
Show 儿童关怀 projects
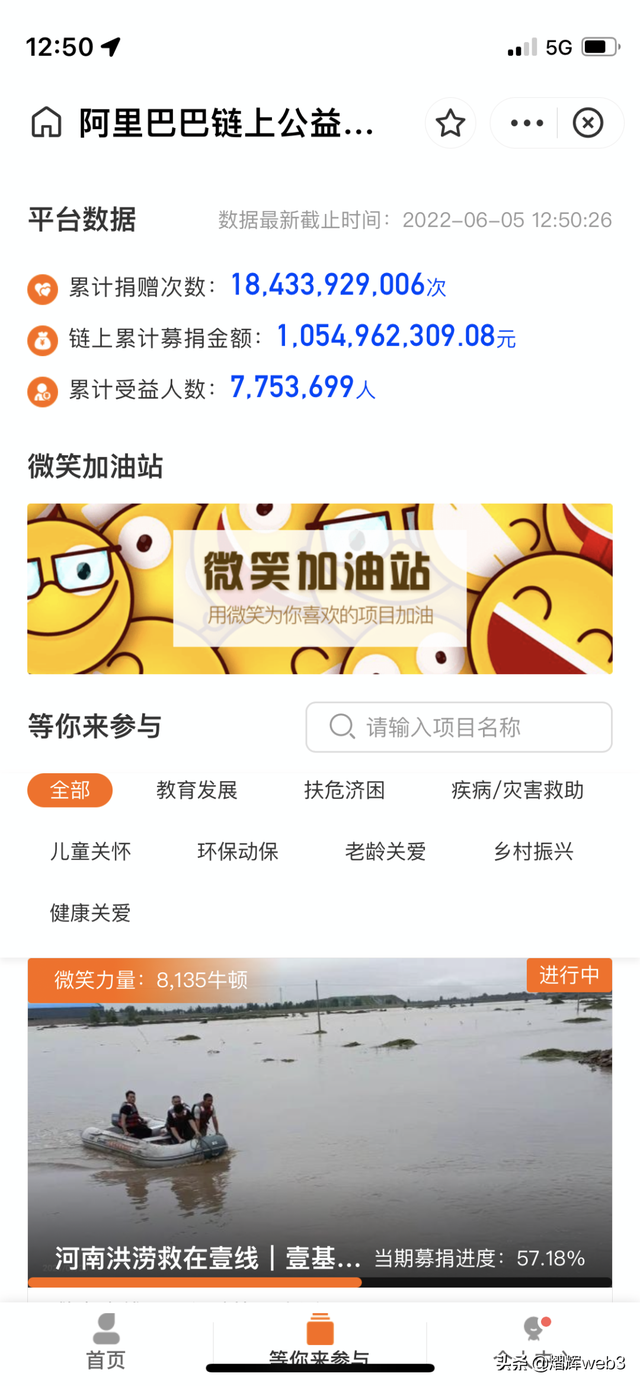coord(90,852)
